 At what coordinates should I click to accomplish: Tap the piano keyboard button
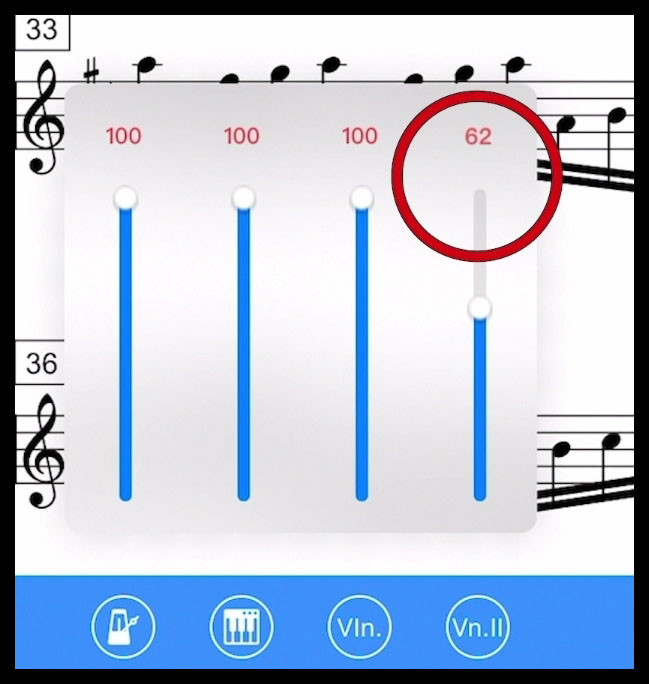coord(241,629)
